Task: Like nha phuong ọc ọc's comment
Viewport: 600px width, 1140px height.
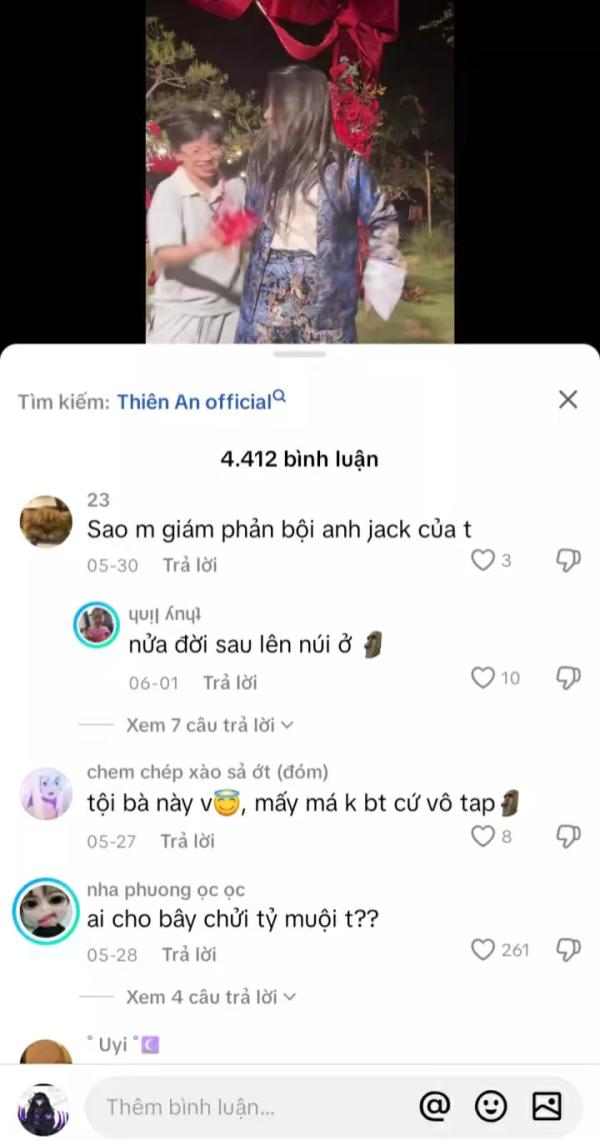Action: pos(484,950)
